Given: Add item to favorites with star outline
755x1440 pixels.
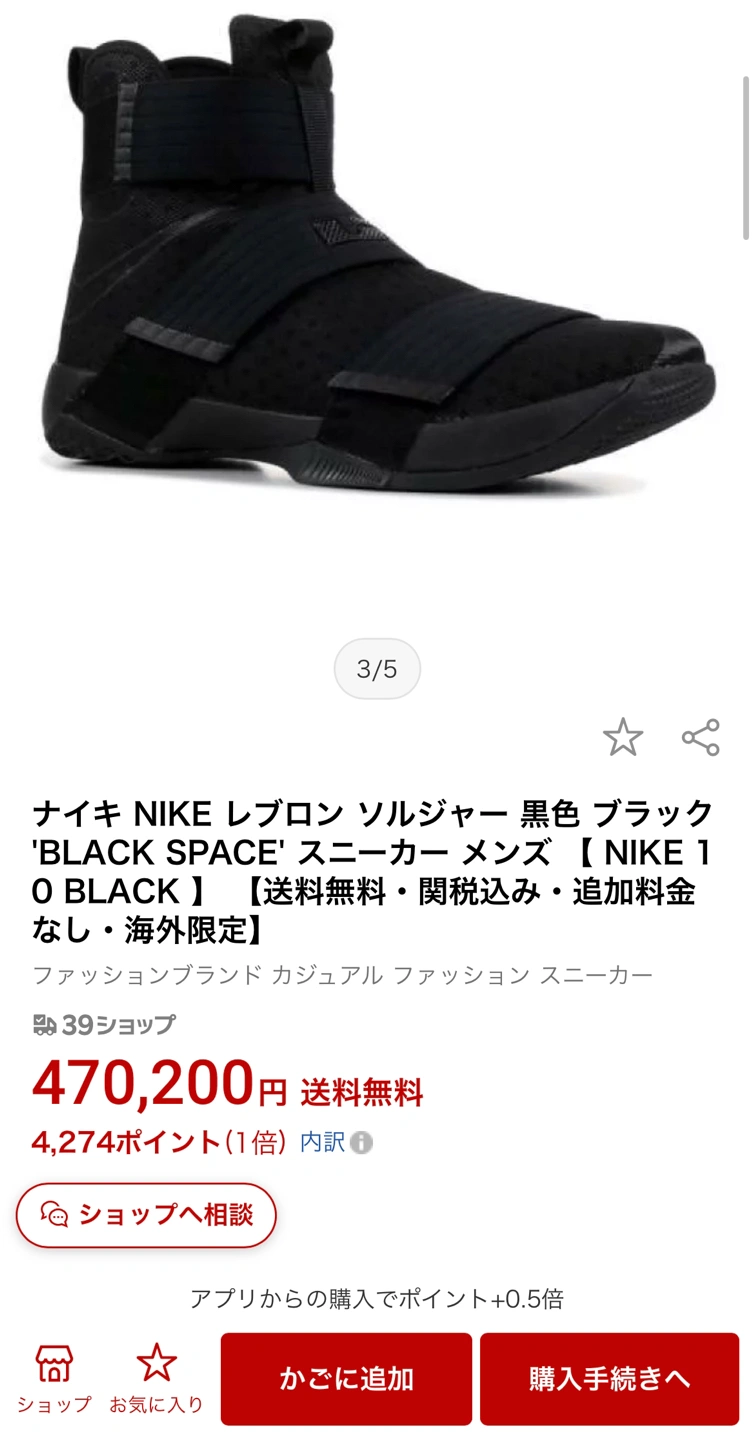Looking at the screenshot, I should [x=622, y=738].
